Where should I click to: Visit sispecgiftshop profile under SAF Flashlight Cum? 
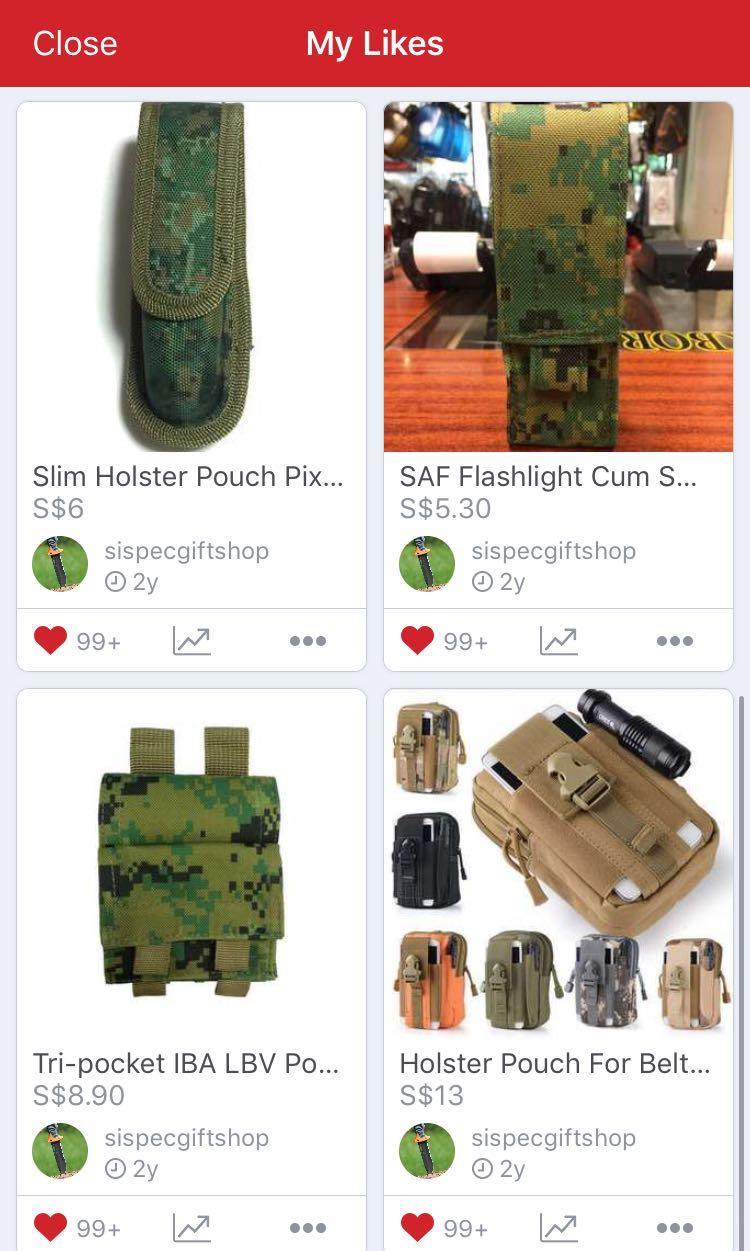click(x=553, y=551)
